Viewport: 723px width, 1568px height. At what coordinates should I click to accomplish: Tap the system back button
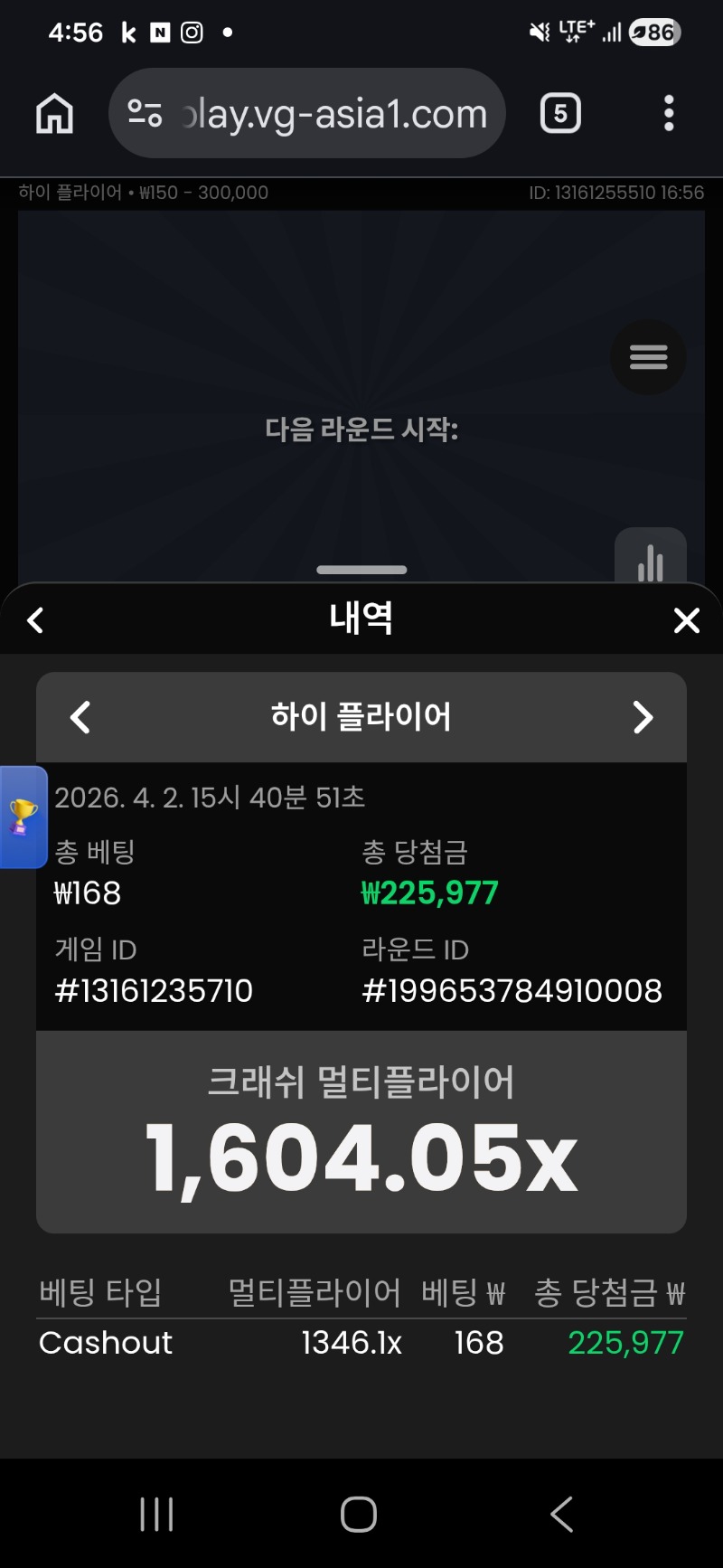[561, 1514]
